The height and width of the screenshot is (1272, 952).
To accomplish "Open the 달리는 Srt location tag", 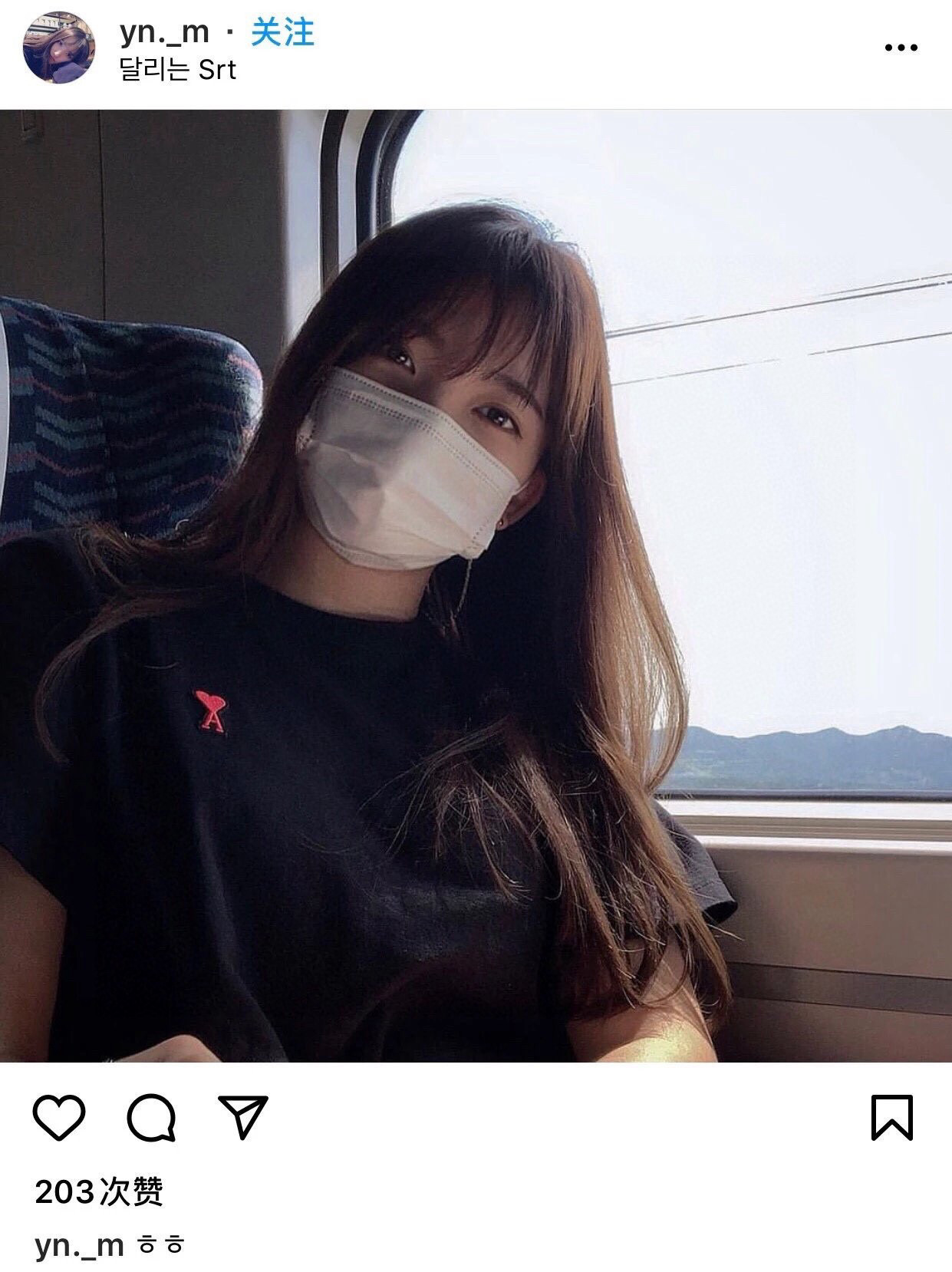I will [x=178, y=71].
